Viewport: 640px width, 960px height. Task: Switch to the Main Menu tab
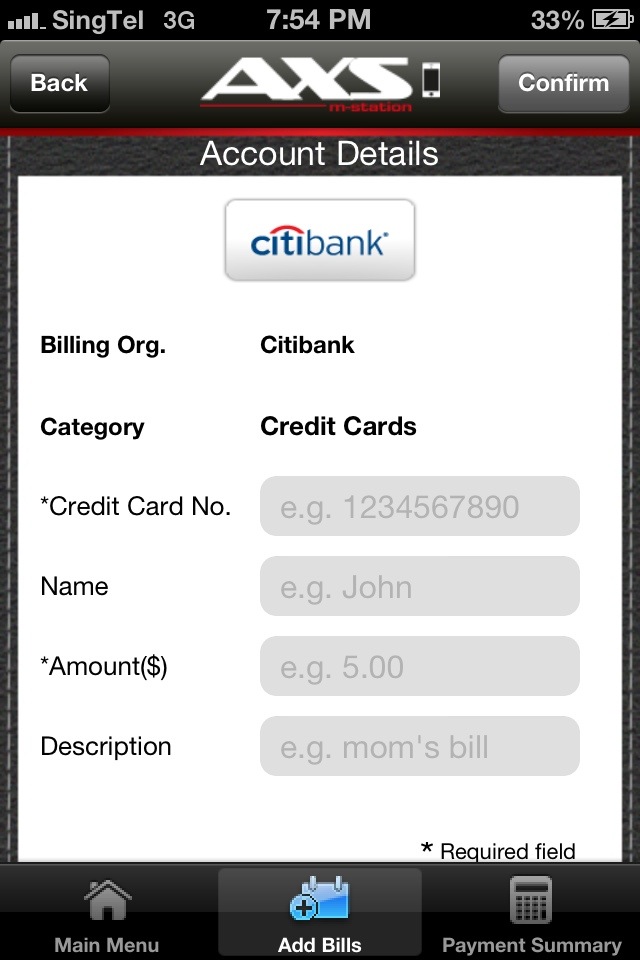click(x=106, y=914)
